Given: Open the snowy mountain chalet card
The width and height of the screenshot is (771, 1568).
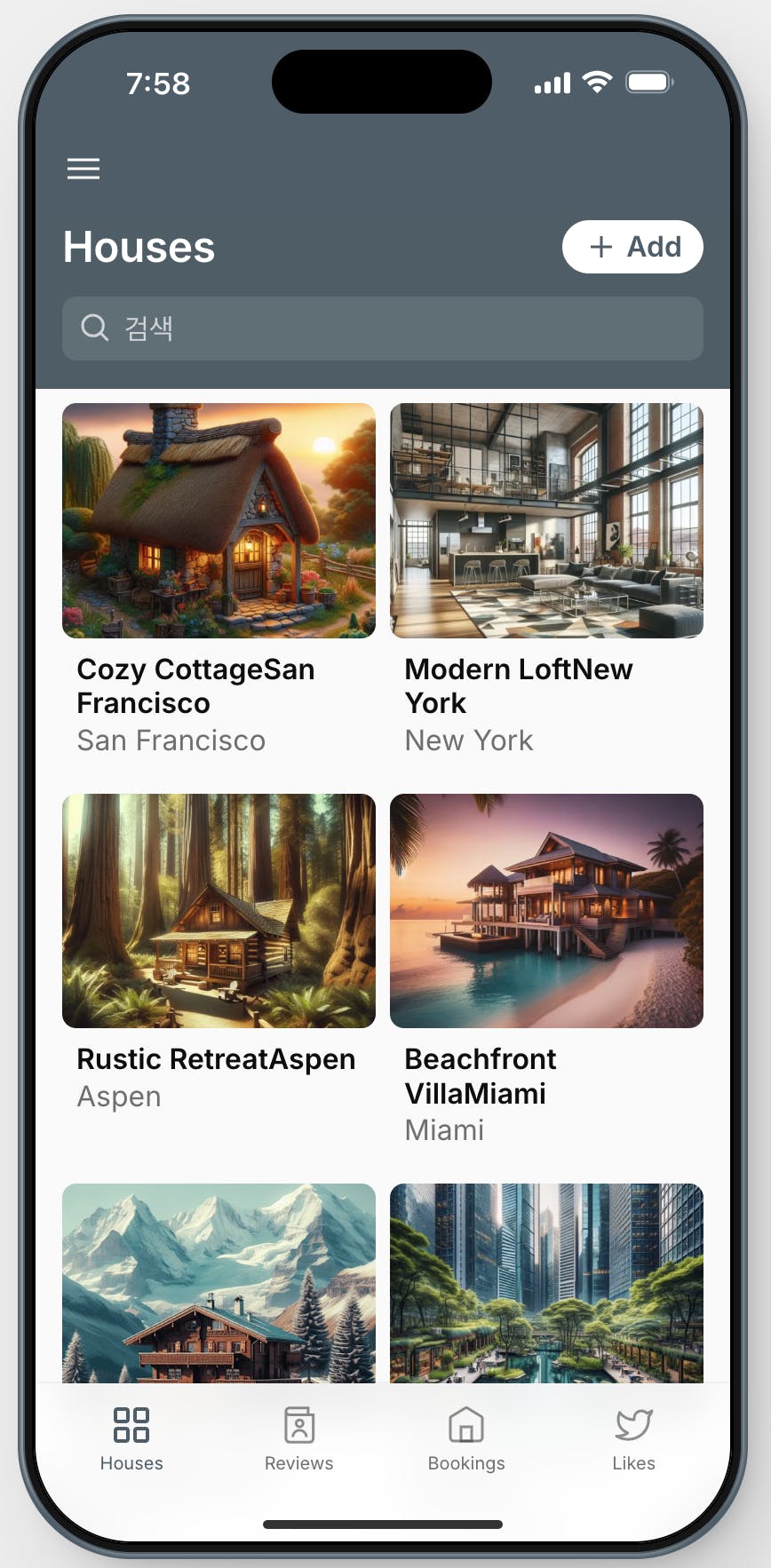Looking at the screenshot, I should tap(219, 1282).
